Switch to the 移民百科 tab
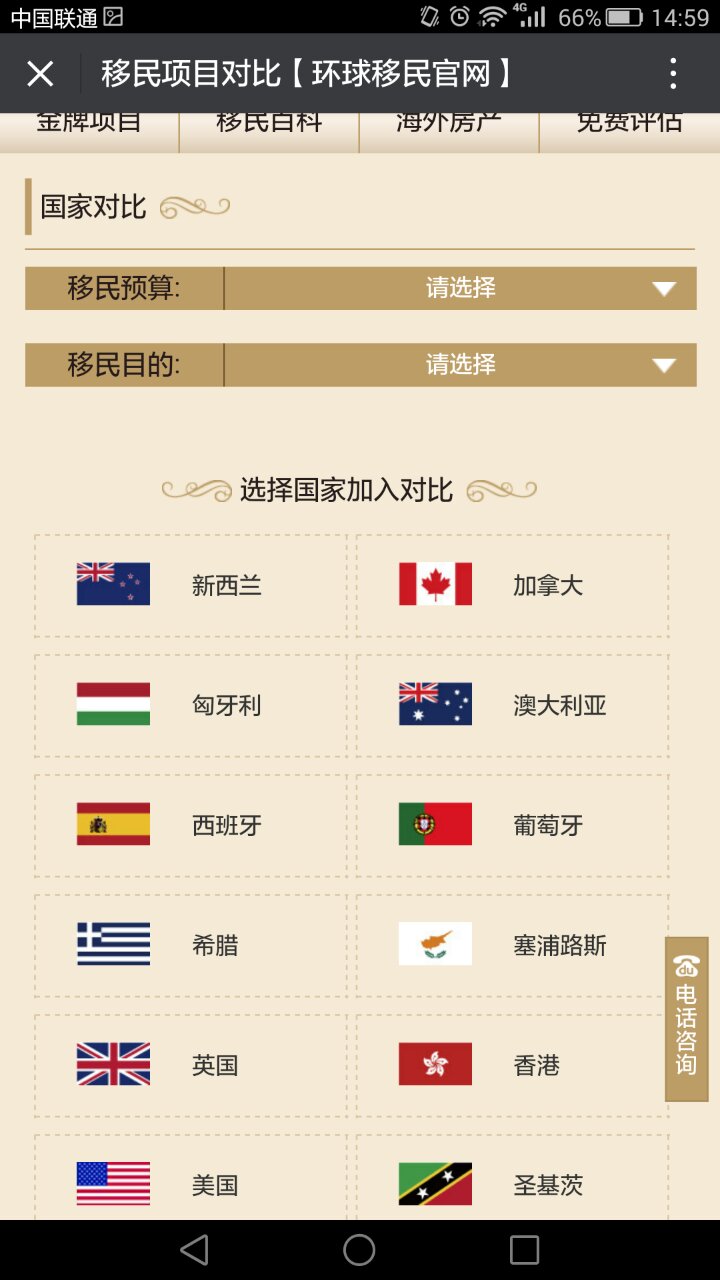Viewport: 720px width, 1280px height. [x=269, y=126]
